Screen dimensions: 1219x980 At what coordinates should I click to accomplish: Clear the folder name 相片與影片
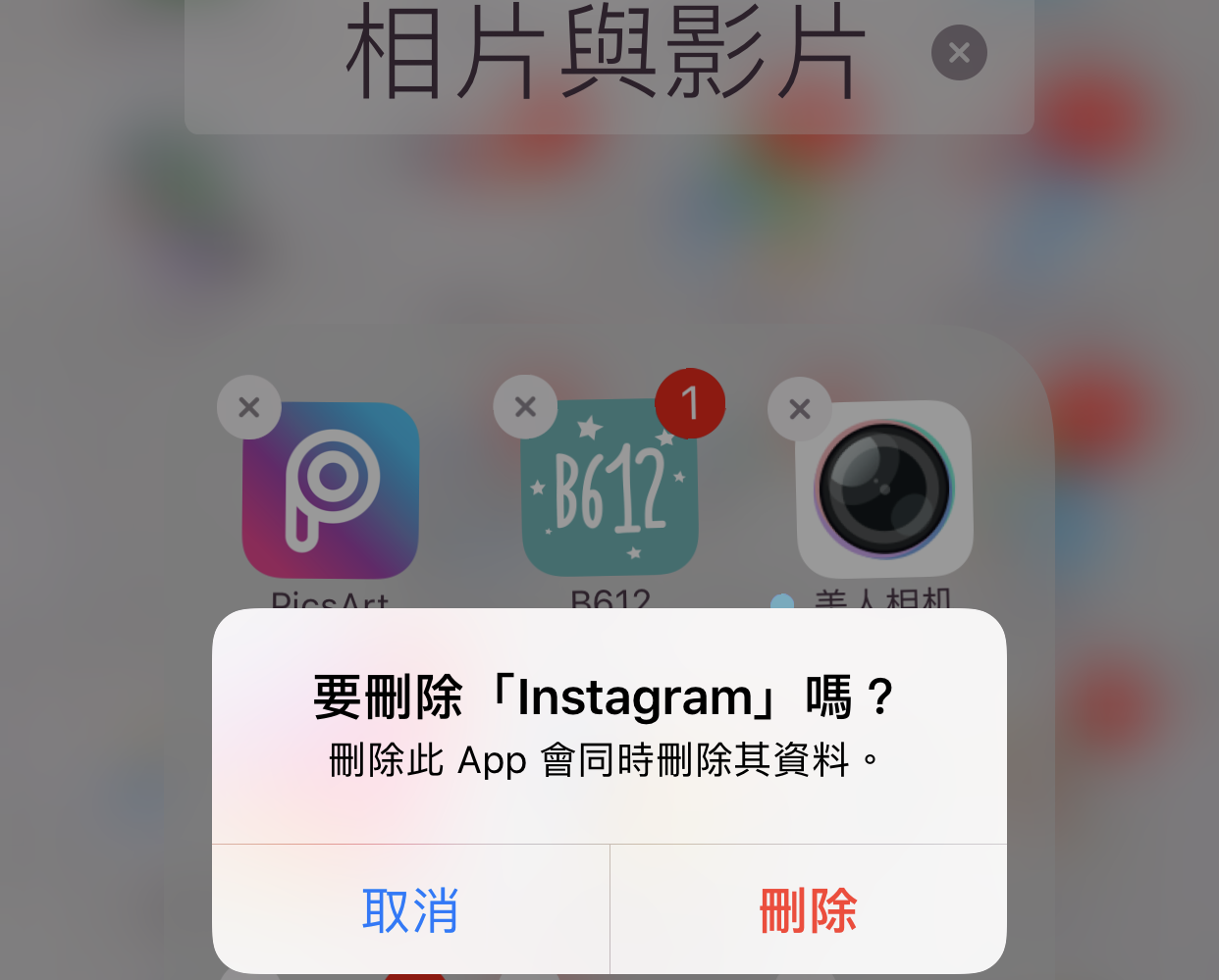(x=959, y=53)
